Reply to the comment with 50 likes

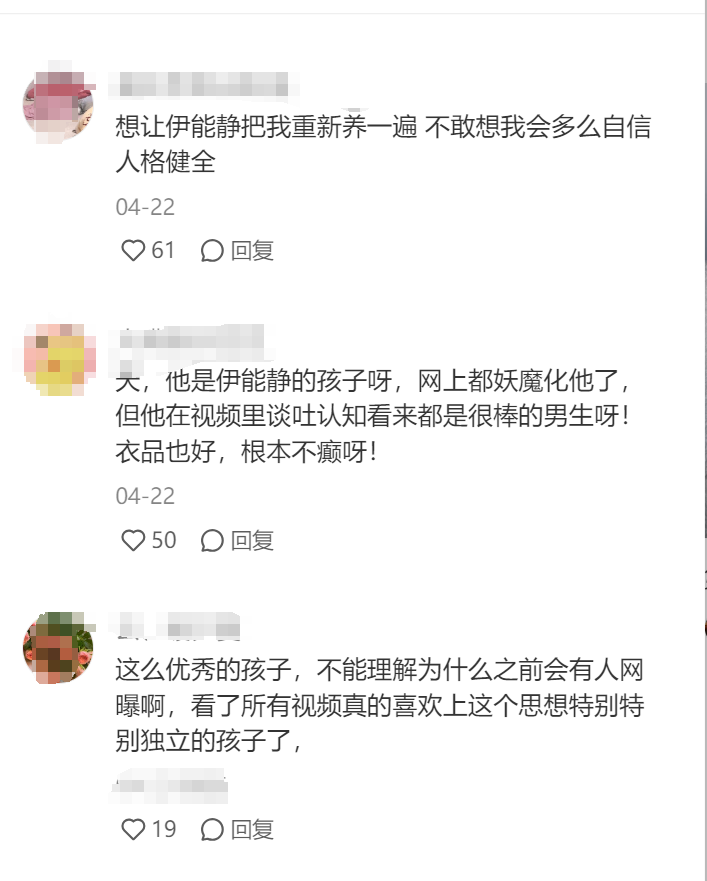tap(238, 540)
